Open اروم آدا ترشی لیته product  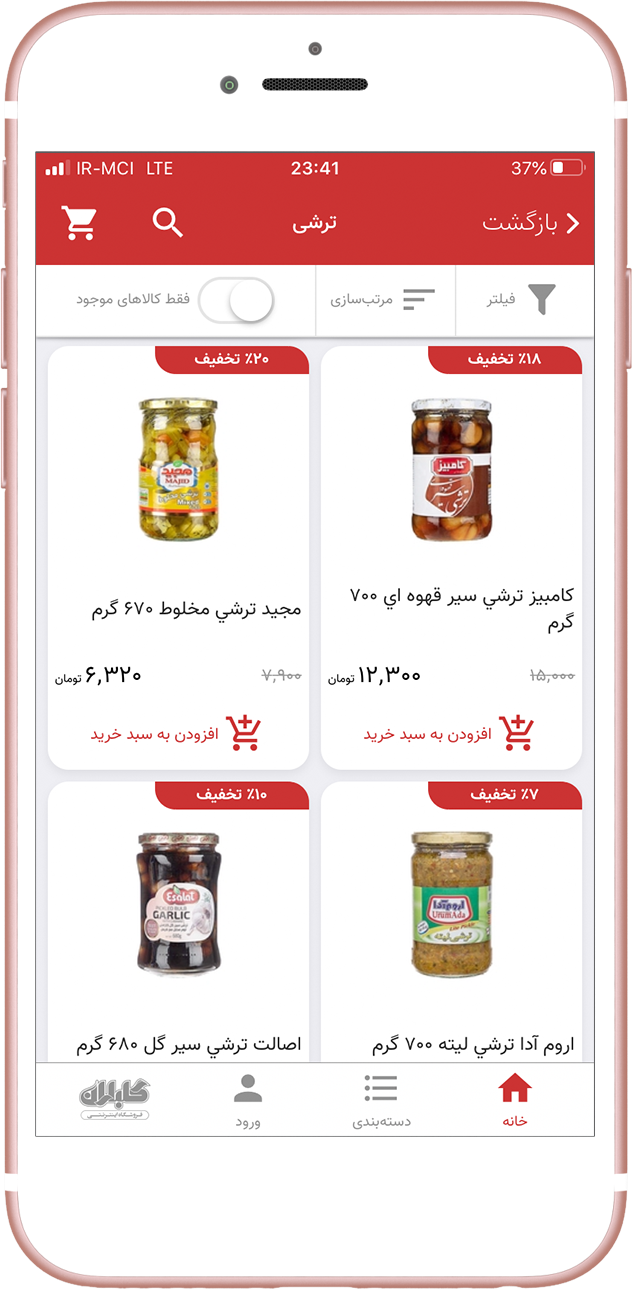(451, 920)
